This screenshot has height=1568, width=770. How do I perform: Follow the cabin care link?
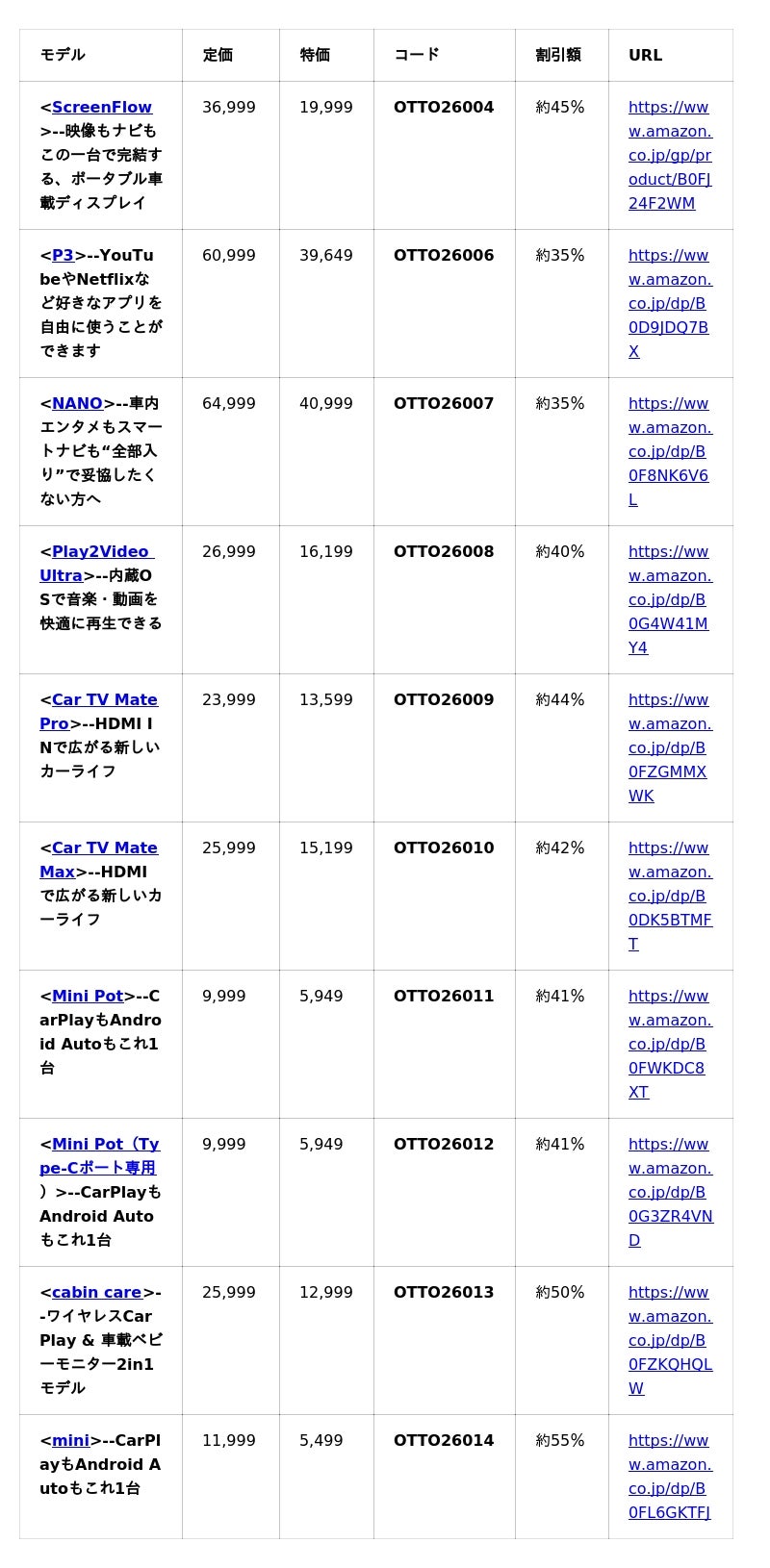[96, 1292]
